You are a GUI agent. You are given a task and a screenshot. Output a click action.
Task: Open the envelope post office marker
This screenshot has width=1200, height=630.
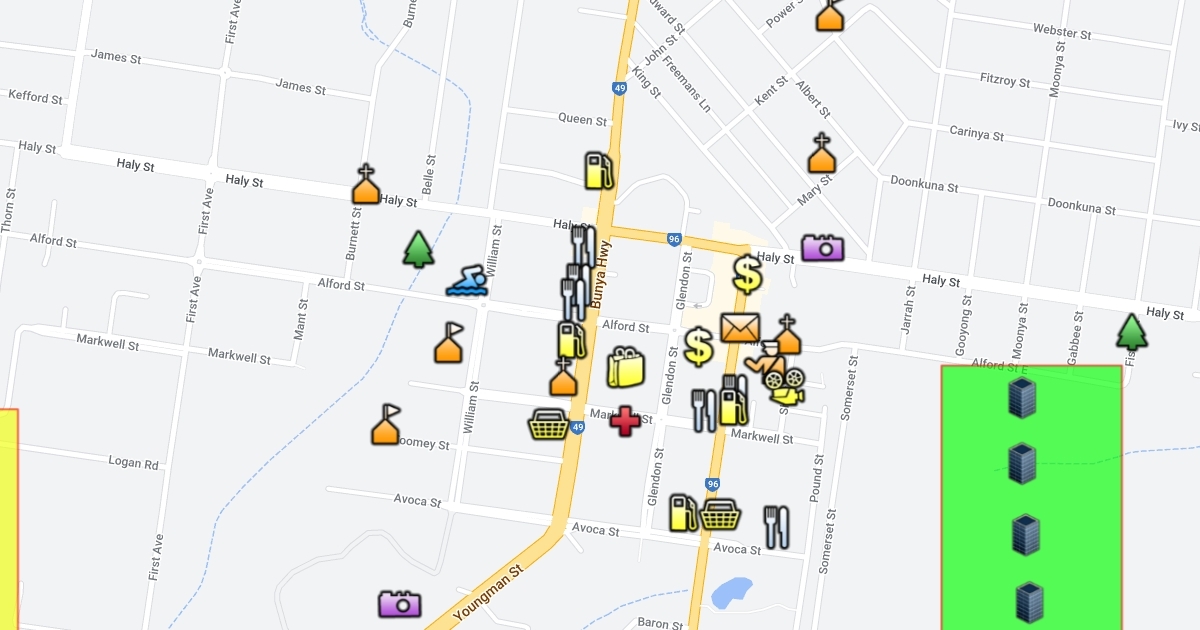click(740, 327)
